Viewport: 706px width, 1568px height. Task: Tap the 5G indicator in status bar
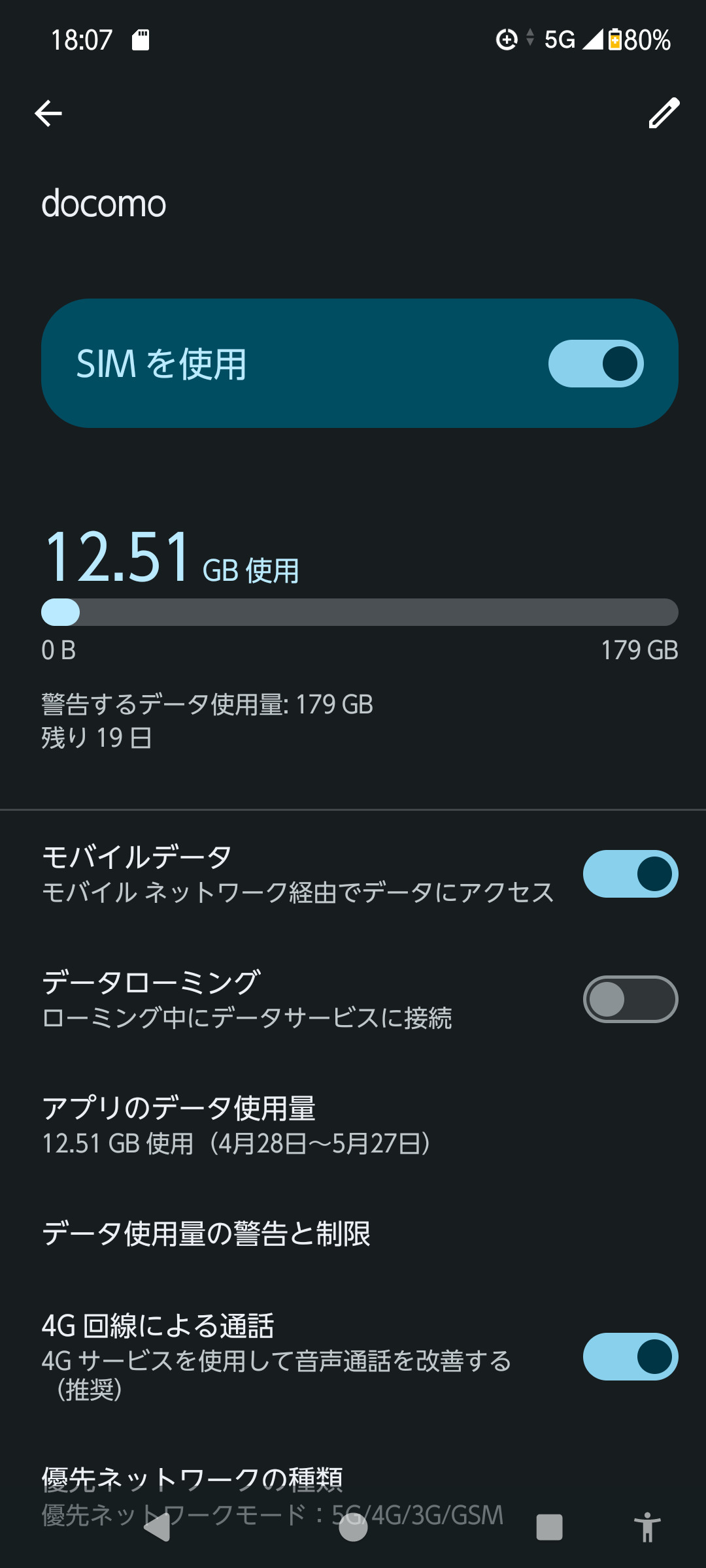click(x=559, y=39)
